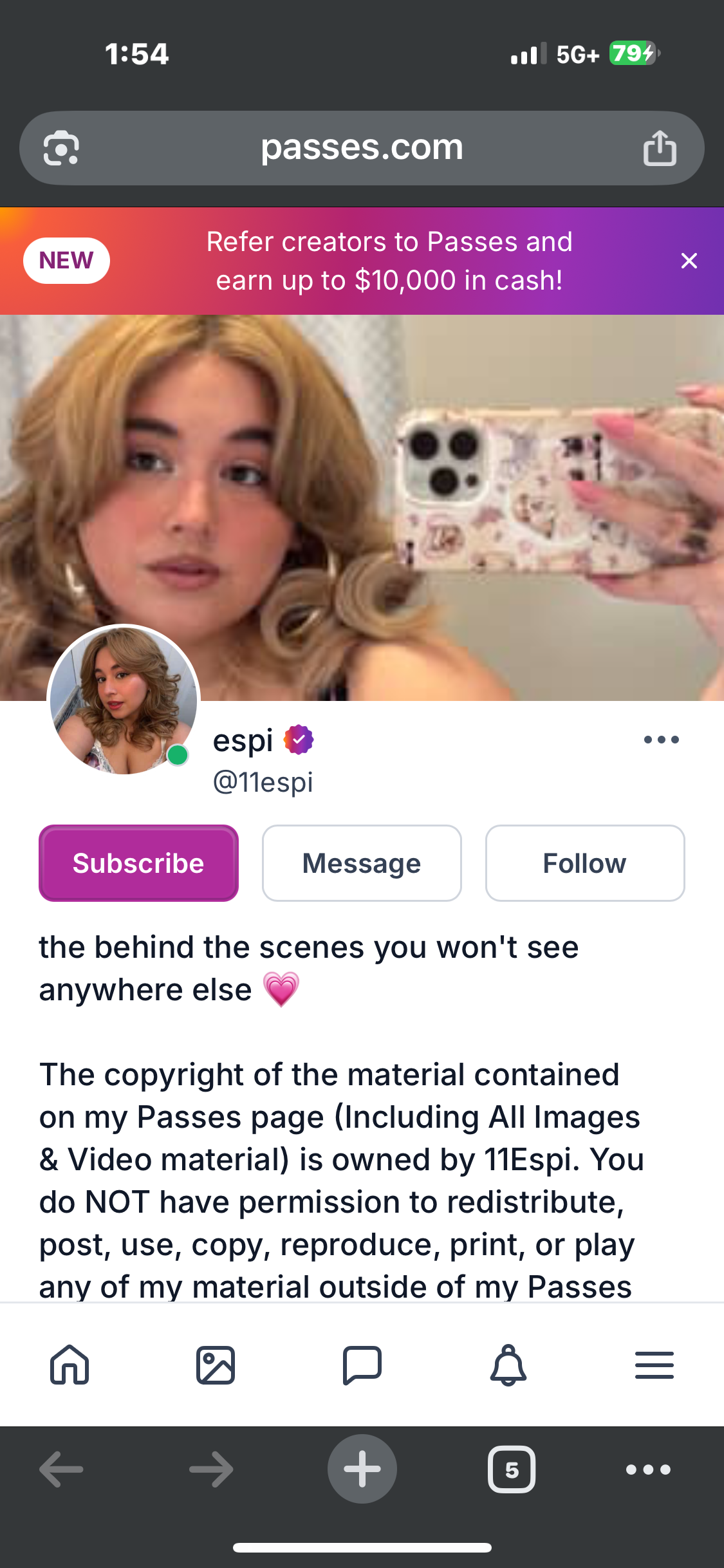724x1568 pixels.
Task: Follow the @11espi profile
Action: 584,863
